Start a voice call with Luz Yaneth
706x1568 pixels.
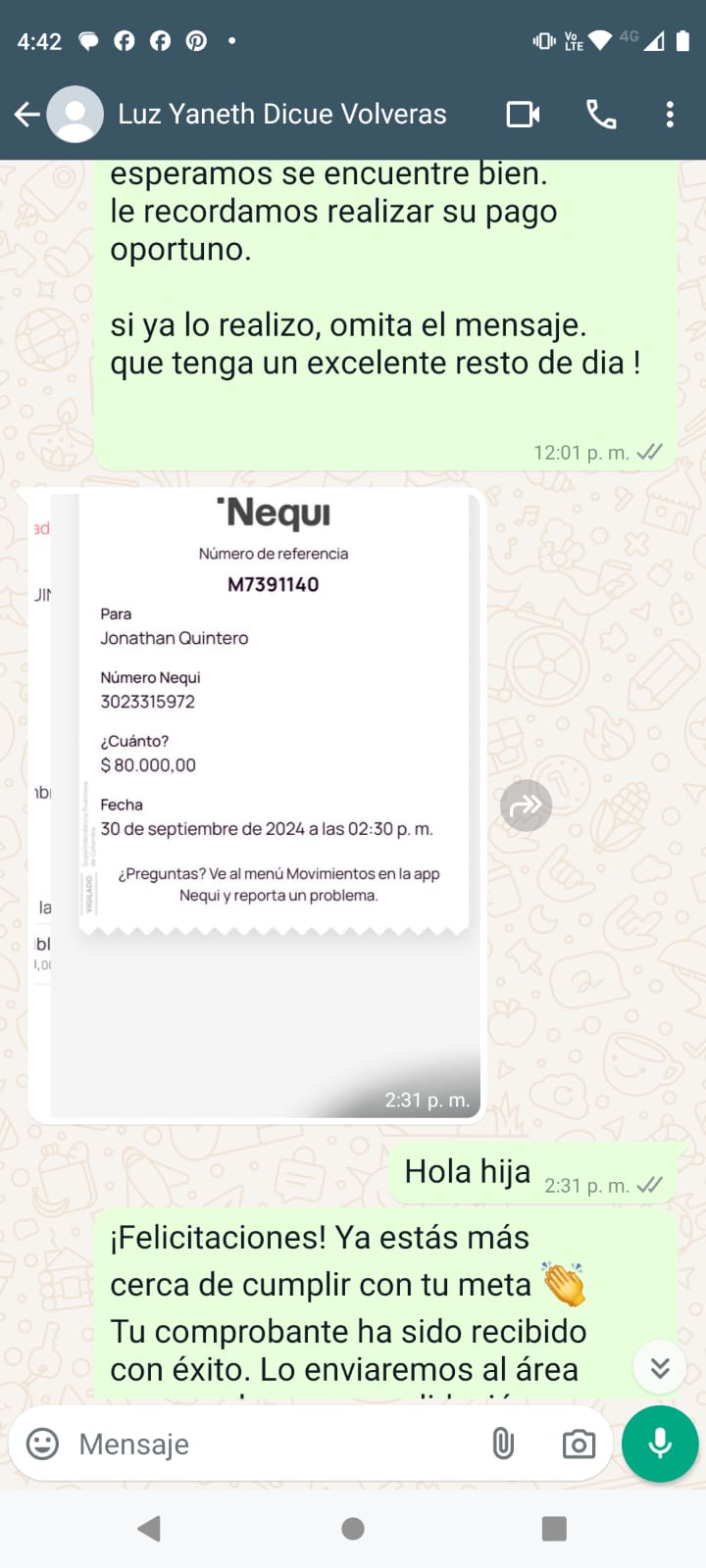tap(601, 115)
